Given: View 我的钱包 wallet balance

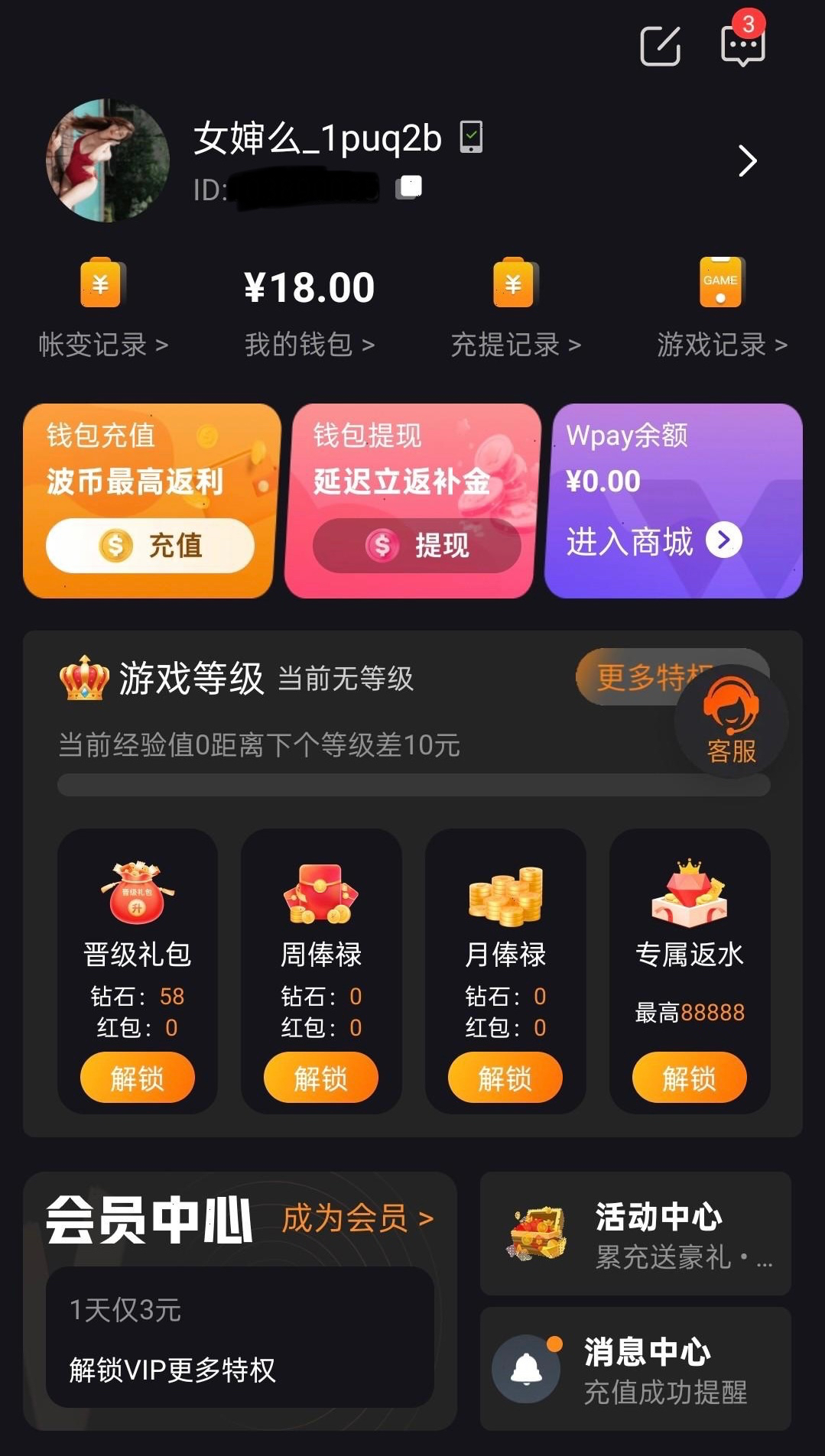Looking at the screenshot, I should (x=309, y=345).
